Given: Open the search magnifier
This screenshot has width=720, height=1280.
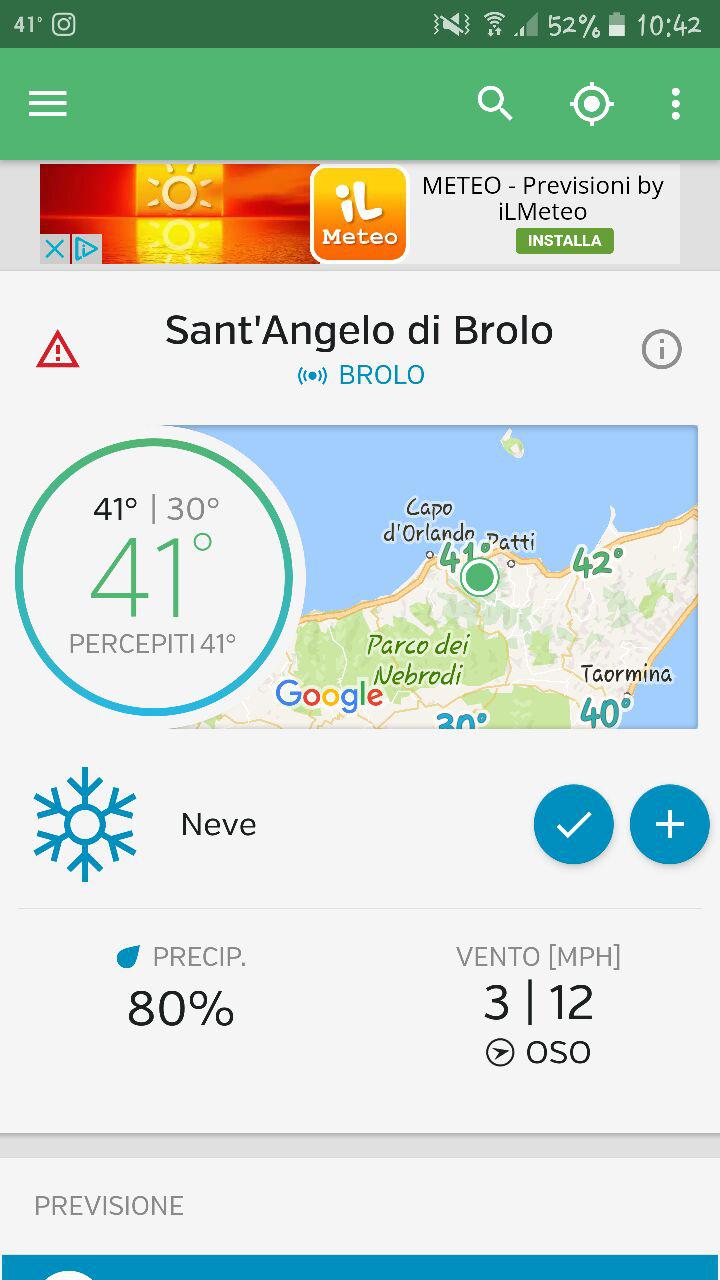Looking at the screenshot, I should pyautogui.click(x=495, y=104).
